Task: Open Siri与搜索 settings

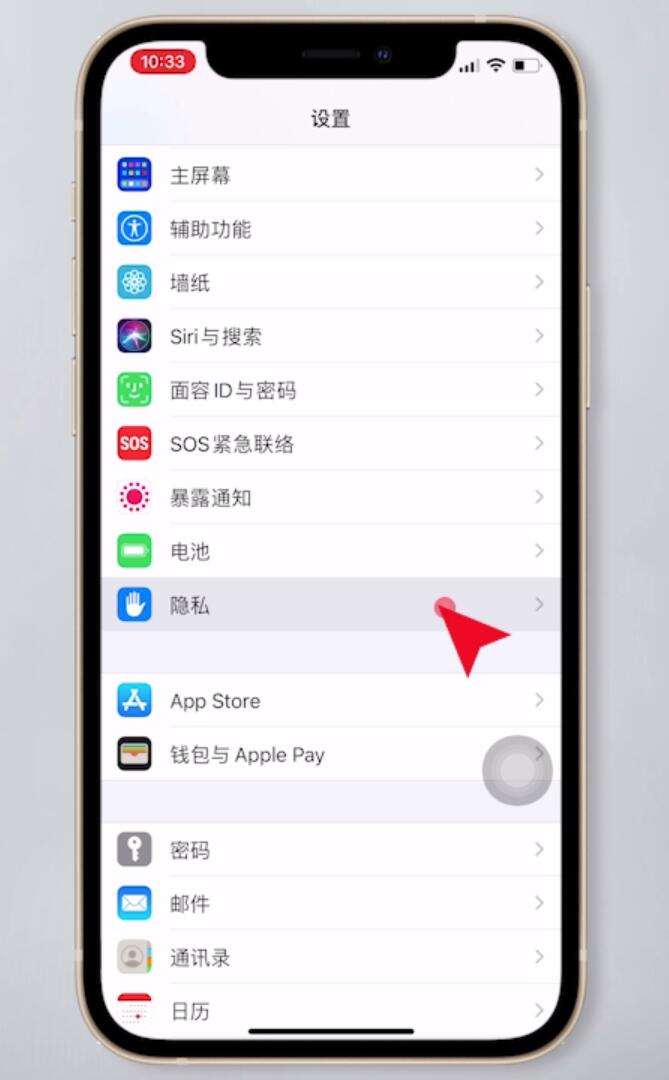Action: click(x=331, y=336)
